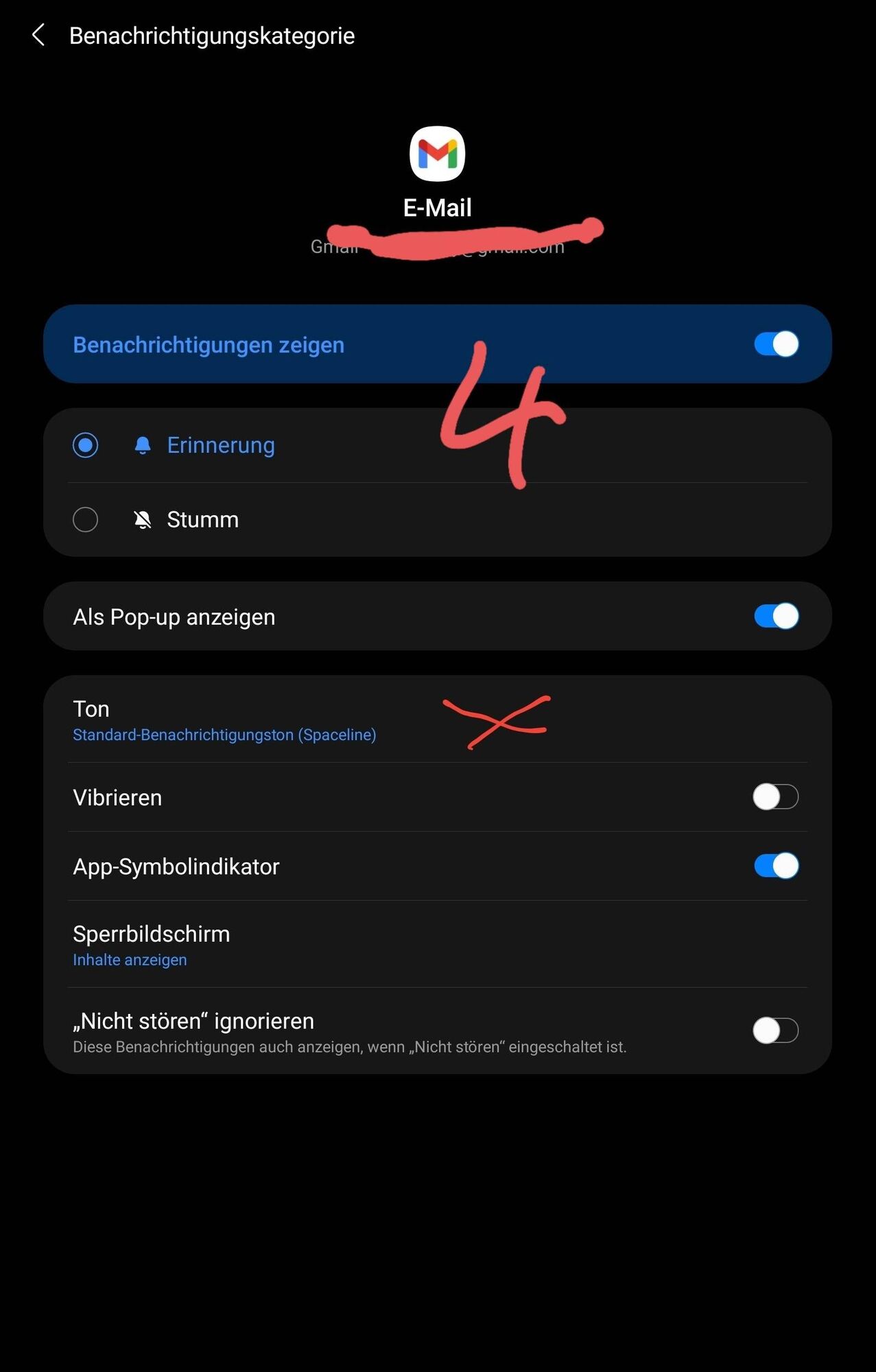The width and height of the screenshot is (876, 1372).
Task: Open the Sperrbildschirm setting
Action: tap(151, 933)
